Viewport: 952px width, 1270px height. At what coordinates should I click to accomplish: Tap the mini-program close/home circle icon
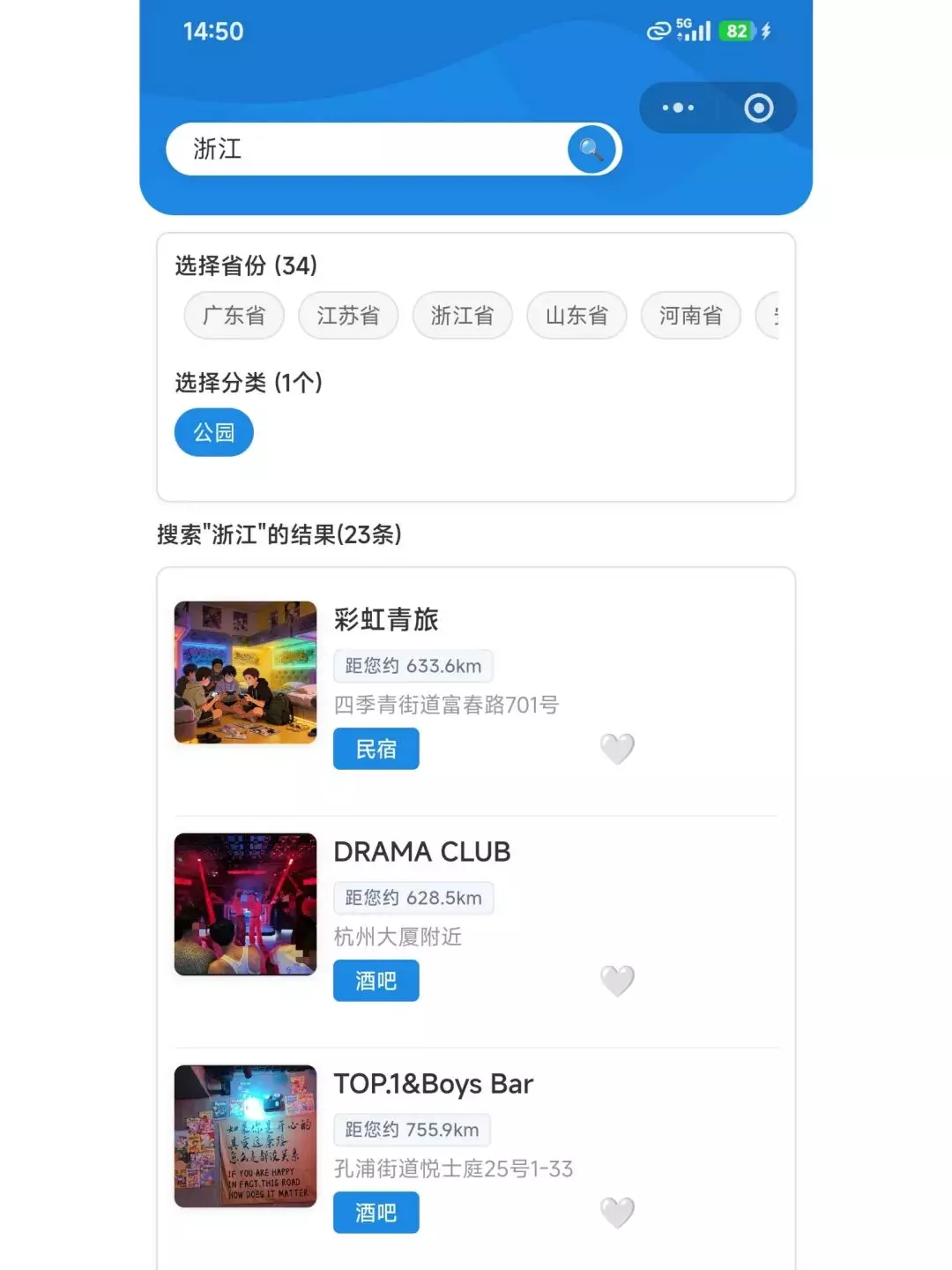click(x=756, y=108)
